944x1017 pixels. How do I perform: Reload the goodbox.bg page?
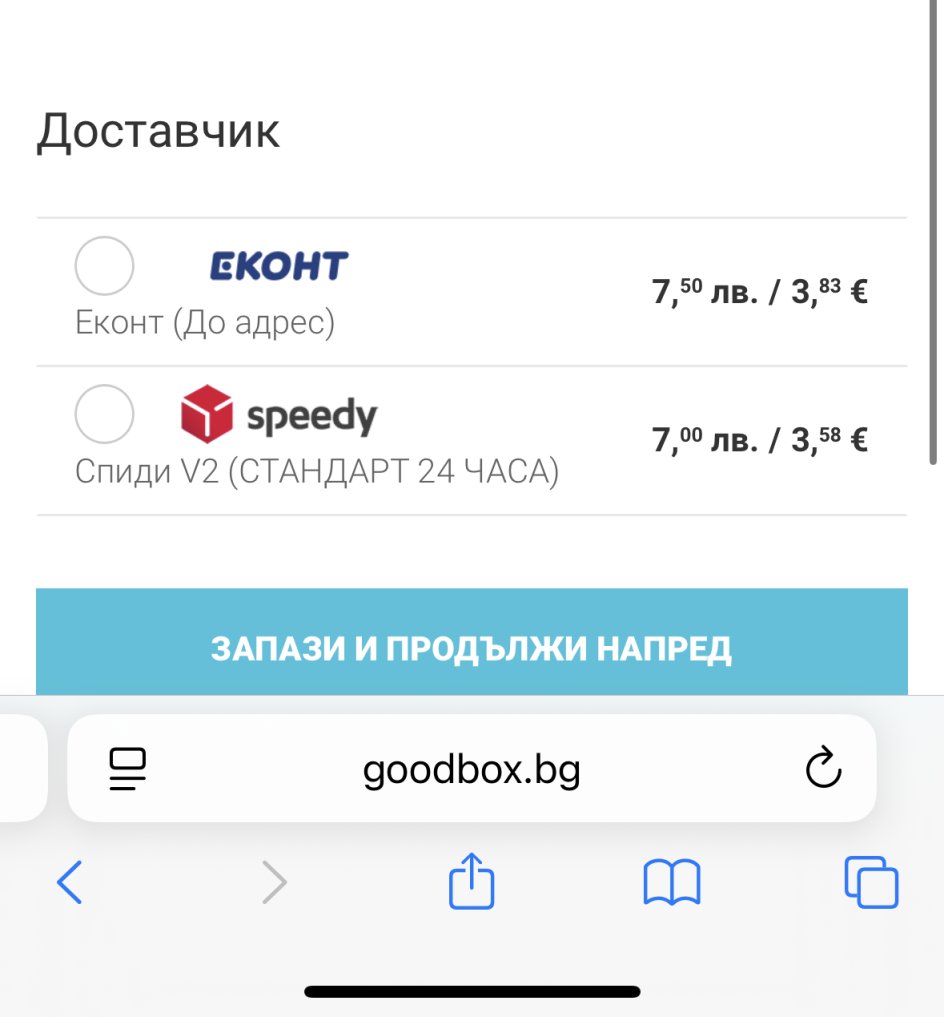click(823, 769)
